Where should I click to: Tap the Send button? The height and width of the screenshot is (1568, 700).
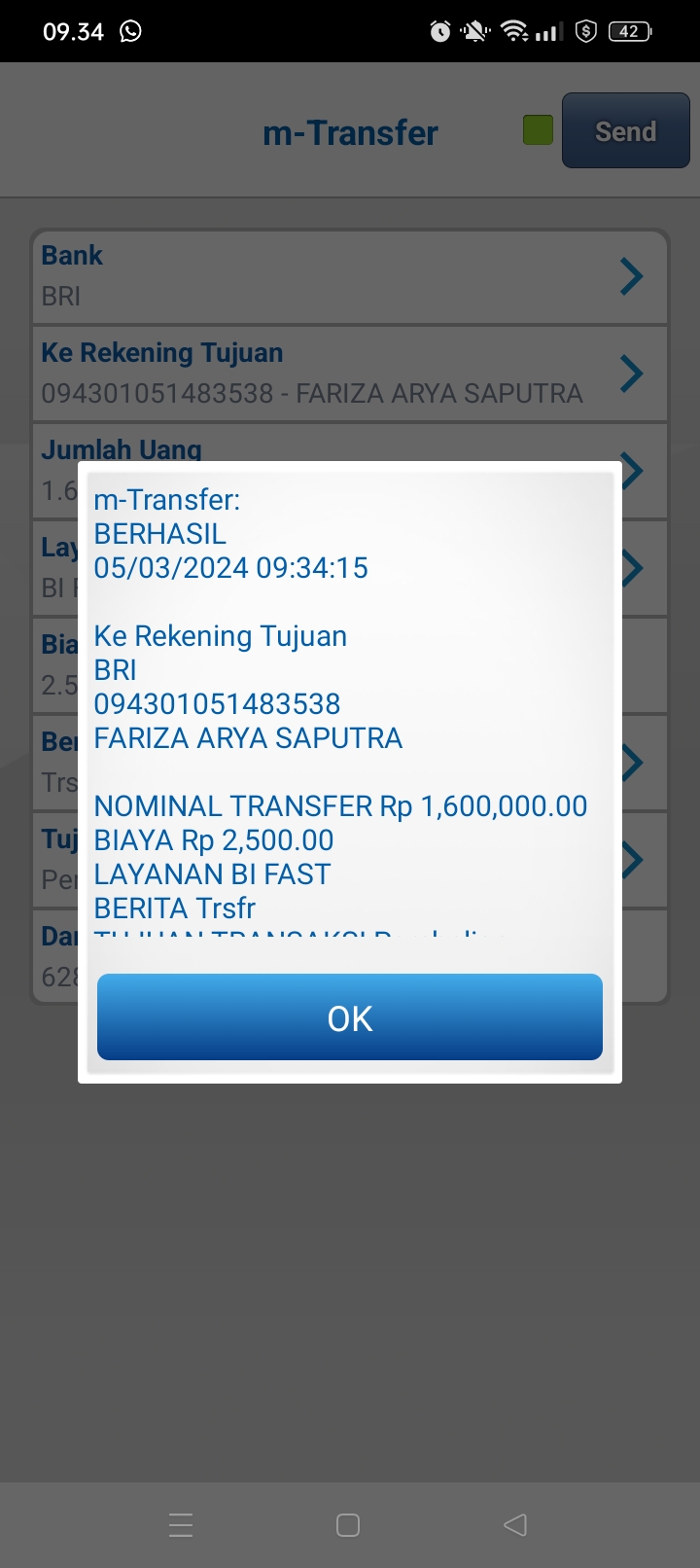click(625, 131)
